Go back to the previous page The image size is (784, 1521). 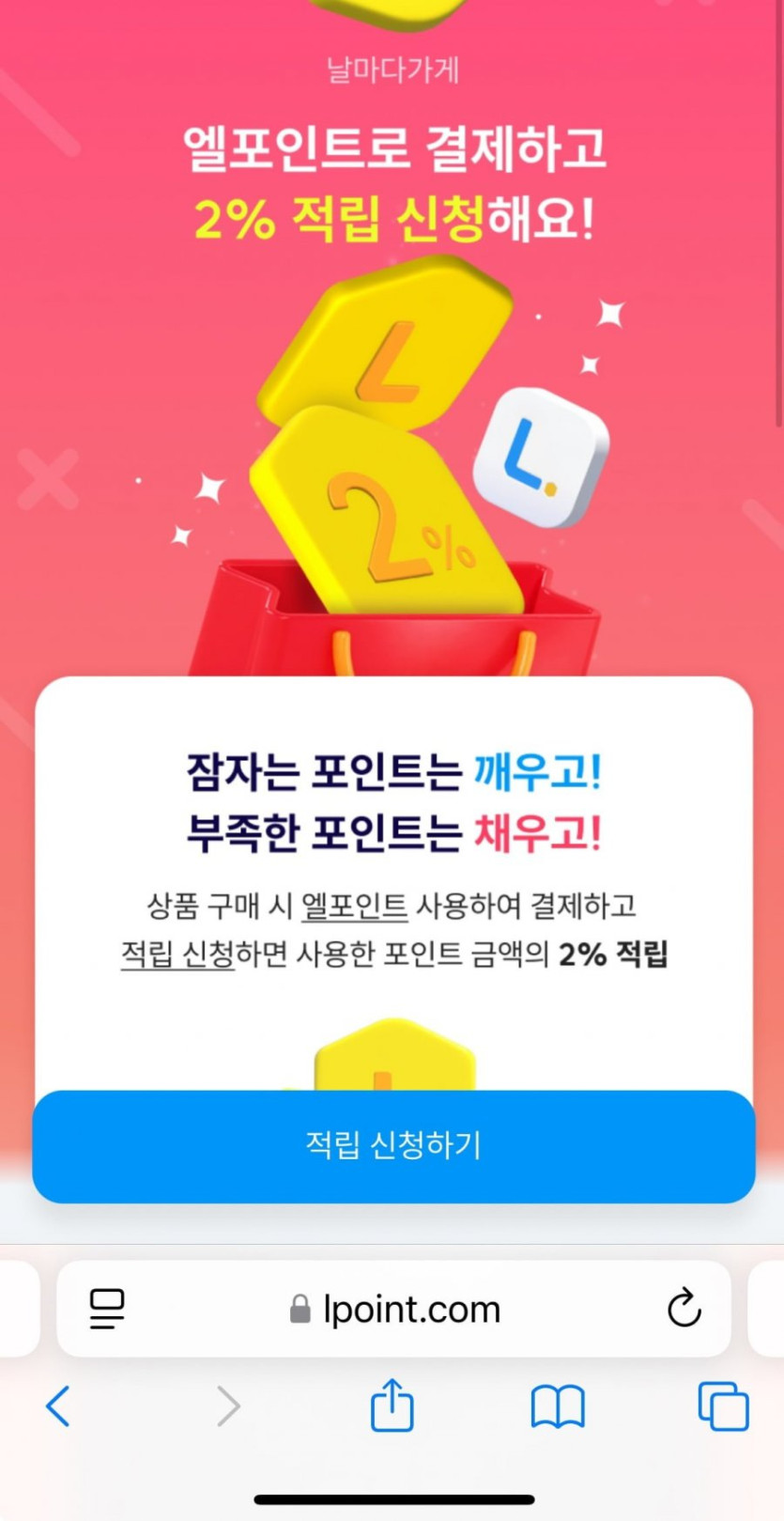(58, 1406)
